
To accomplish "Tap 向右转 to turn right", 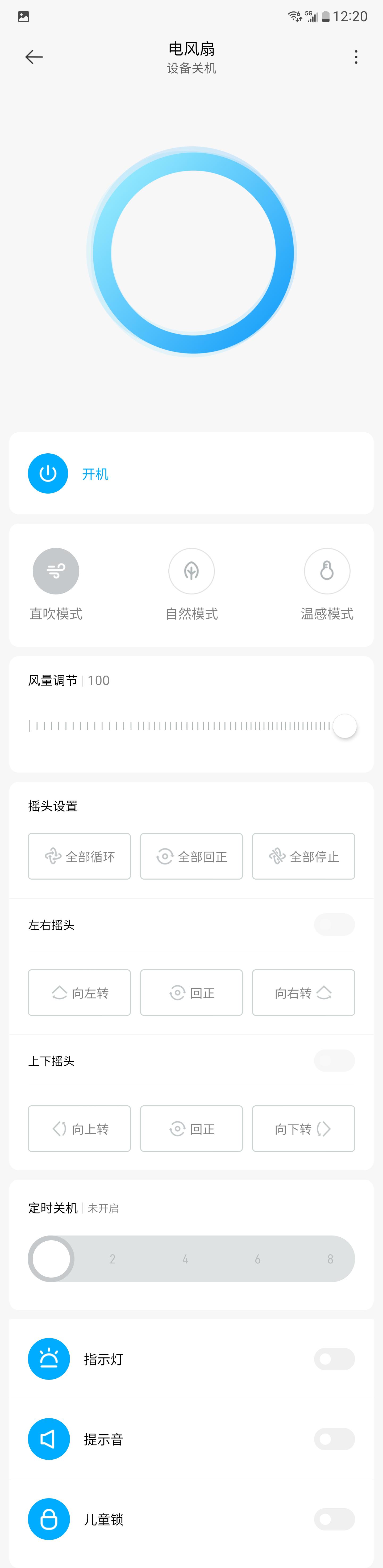I will coord(303,993).
